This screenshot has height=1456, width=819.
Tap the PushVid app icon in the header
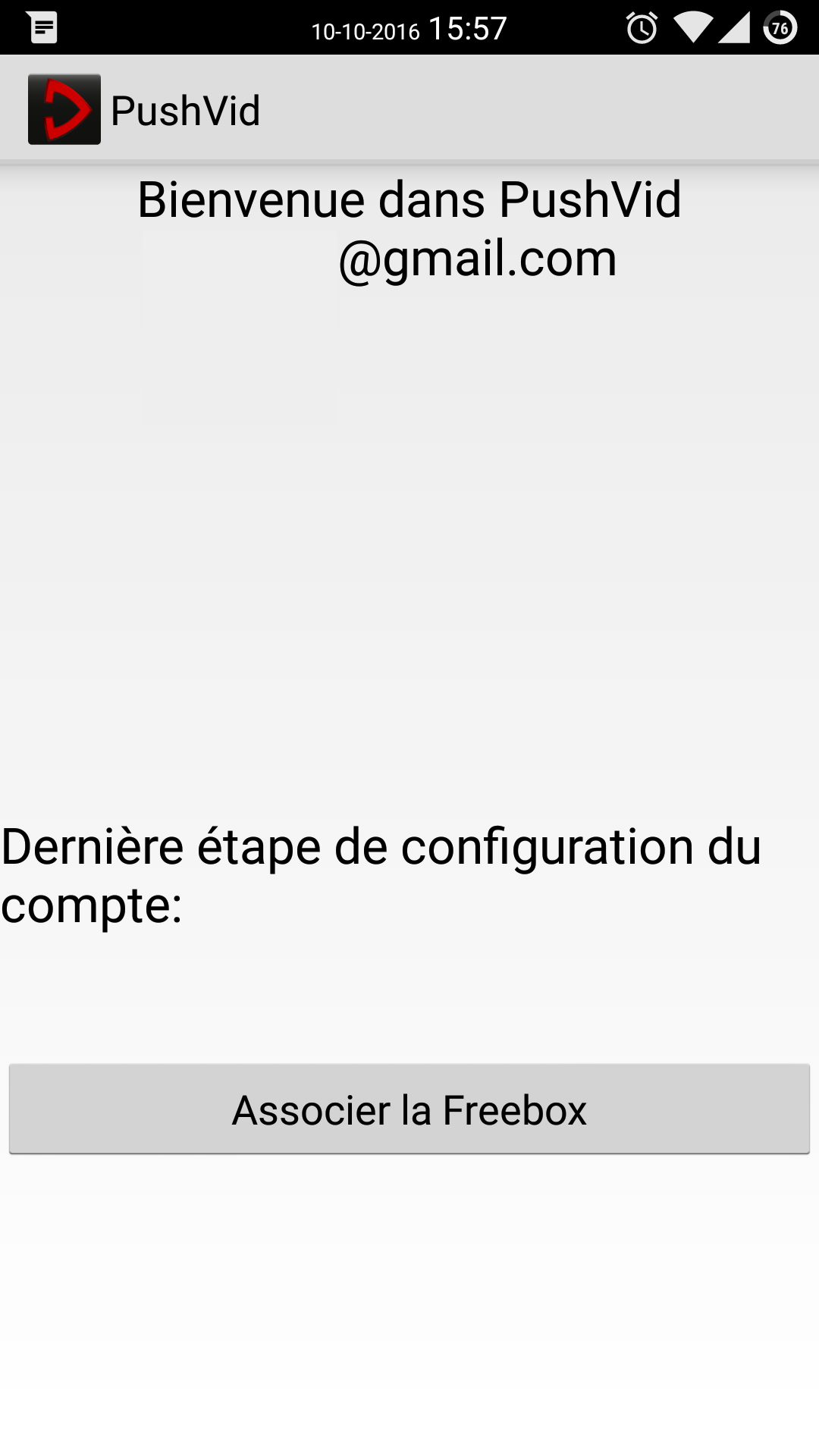[64, 109]
